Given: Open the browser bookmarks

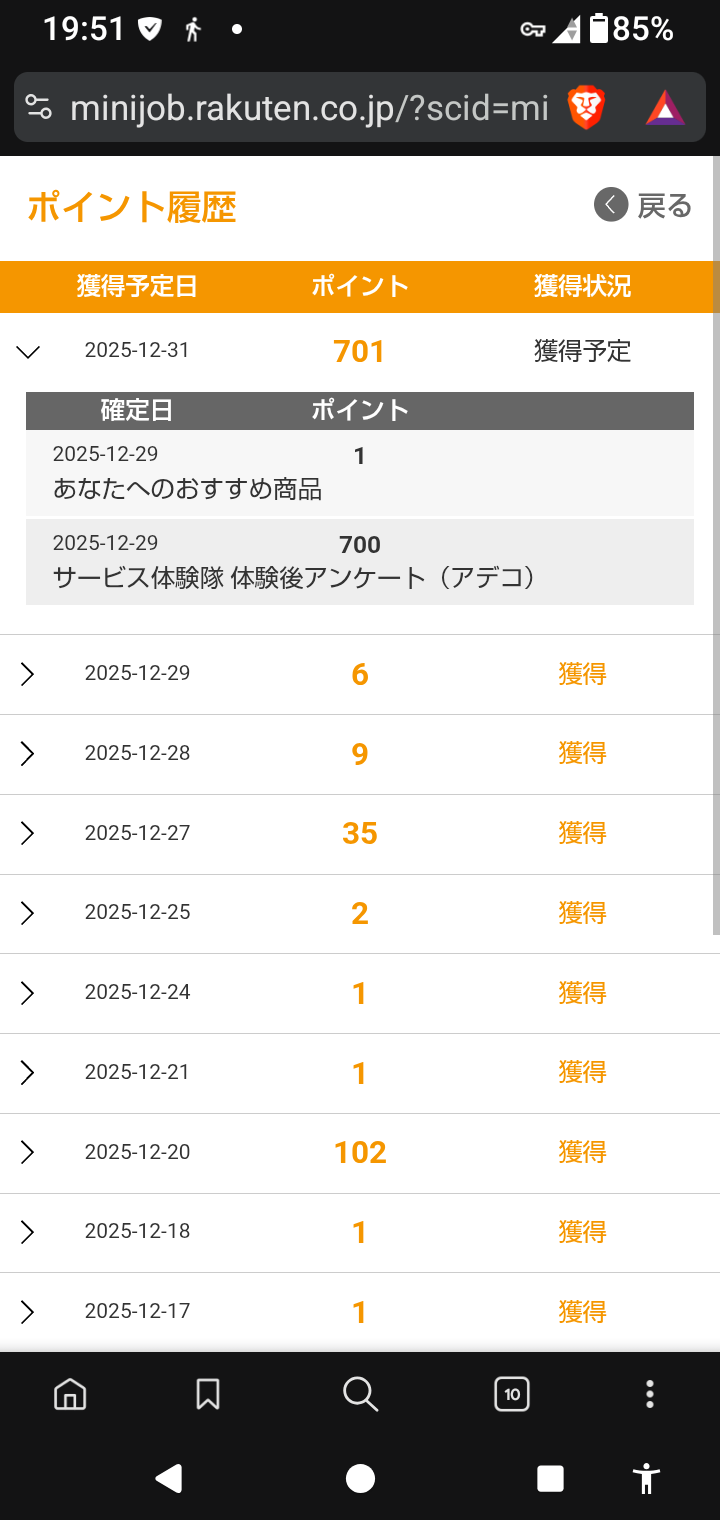Looking at the screenshot, I should 208,1393.
